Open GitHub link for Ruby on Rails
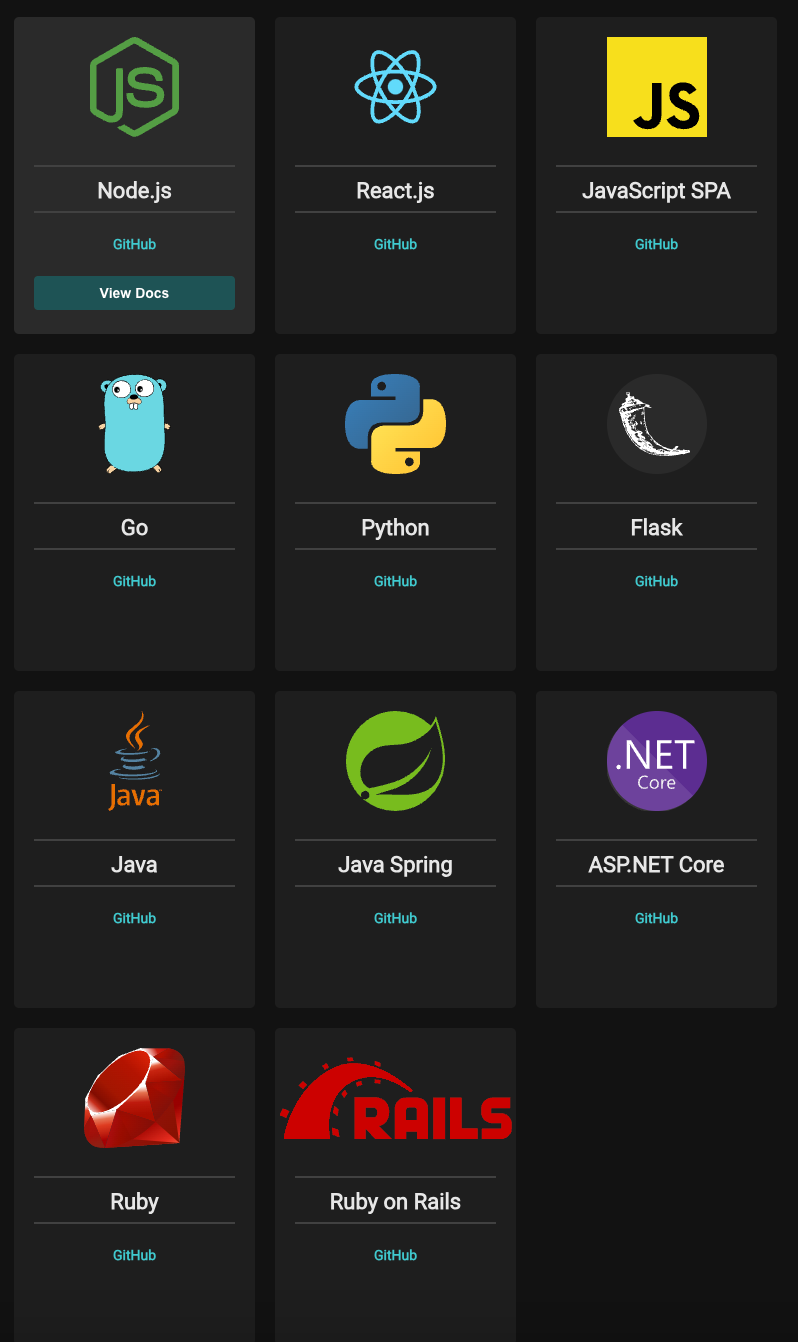Image resolution: width=798 pixels, height=1342 pixels. 395,1255
